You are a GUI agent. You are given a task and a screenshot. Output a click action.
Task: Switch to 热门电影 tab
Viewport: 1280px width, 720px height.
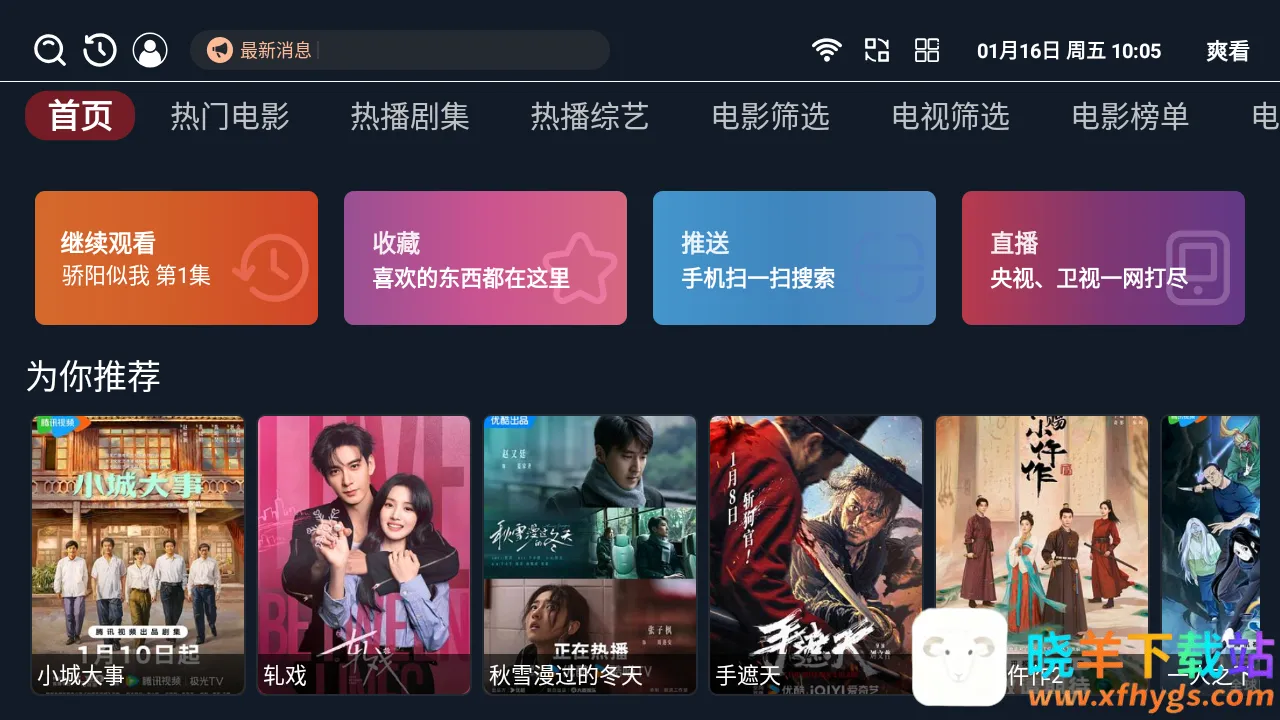[230, 117]
